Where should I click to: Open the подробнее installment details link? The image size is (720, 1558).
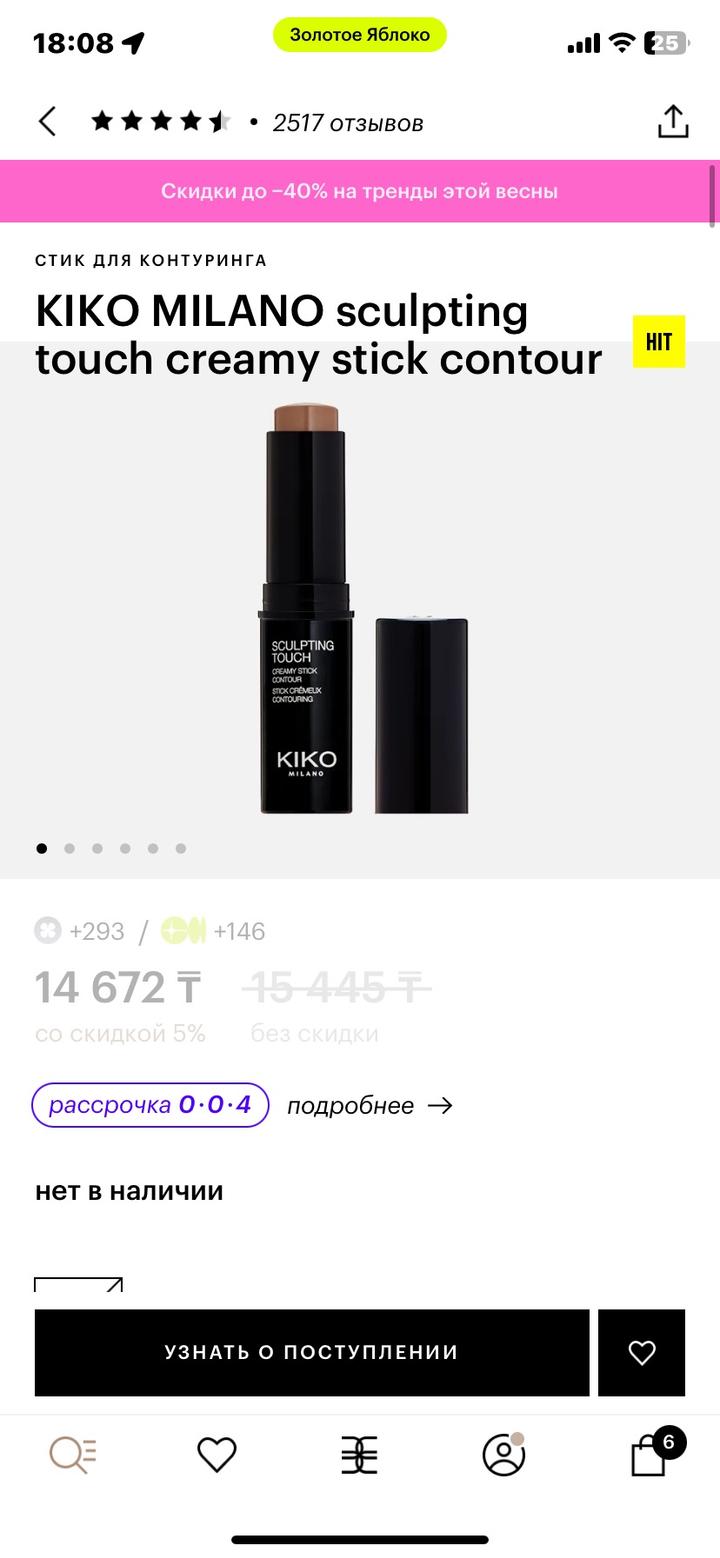[x=369, y=1105]
